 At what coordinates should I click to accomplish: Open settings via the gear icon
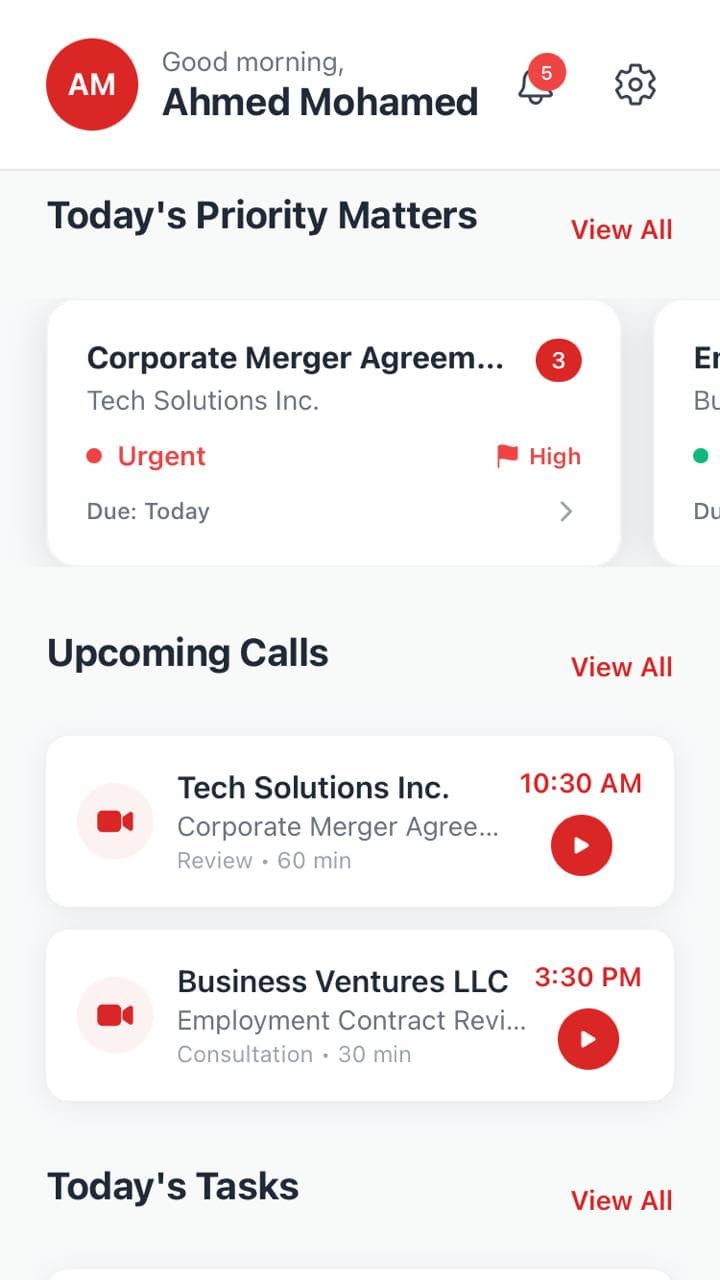(x=635, y=85)
